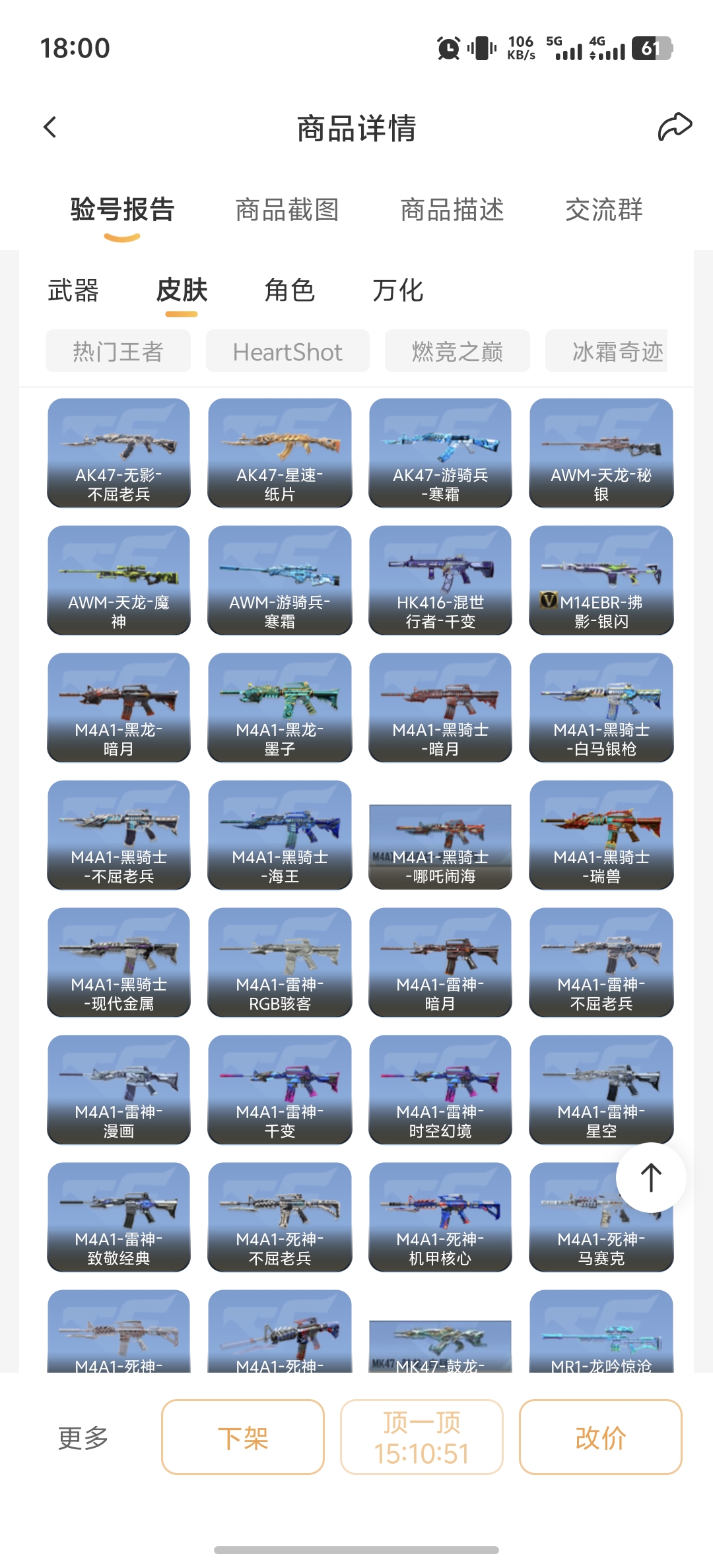This screenshot has width=713, height=1568.
Task: Switch to the 交流群 tab
Action: pos(604,210)
